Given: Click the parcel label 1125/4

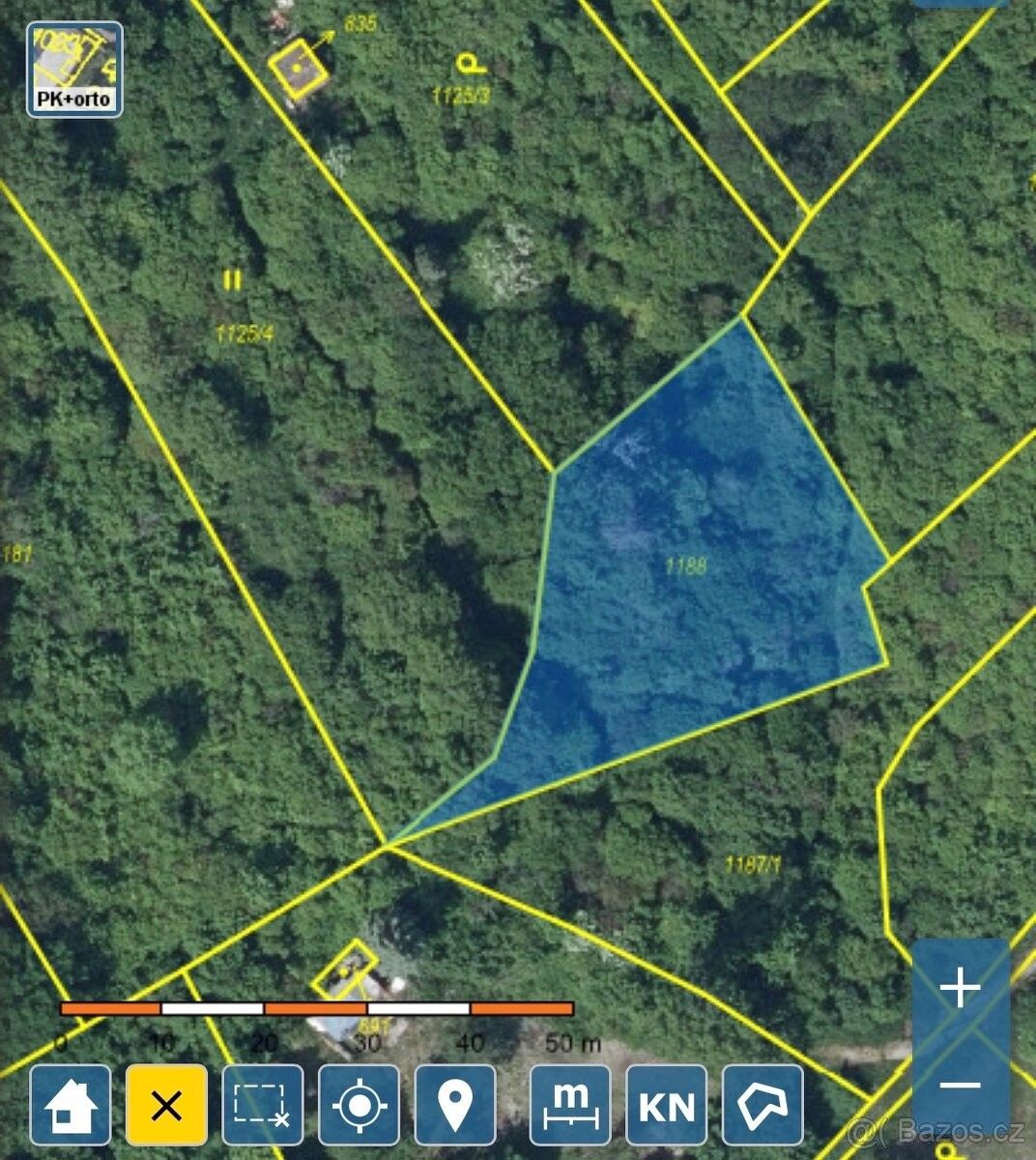Looking at the screenshot, I should coord(245,332).
